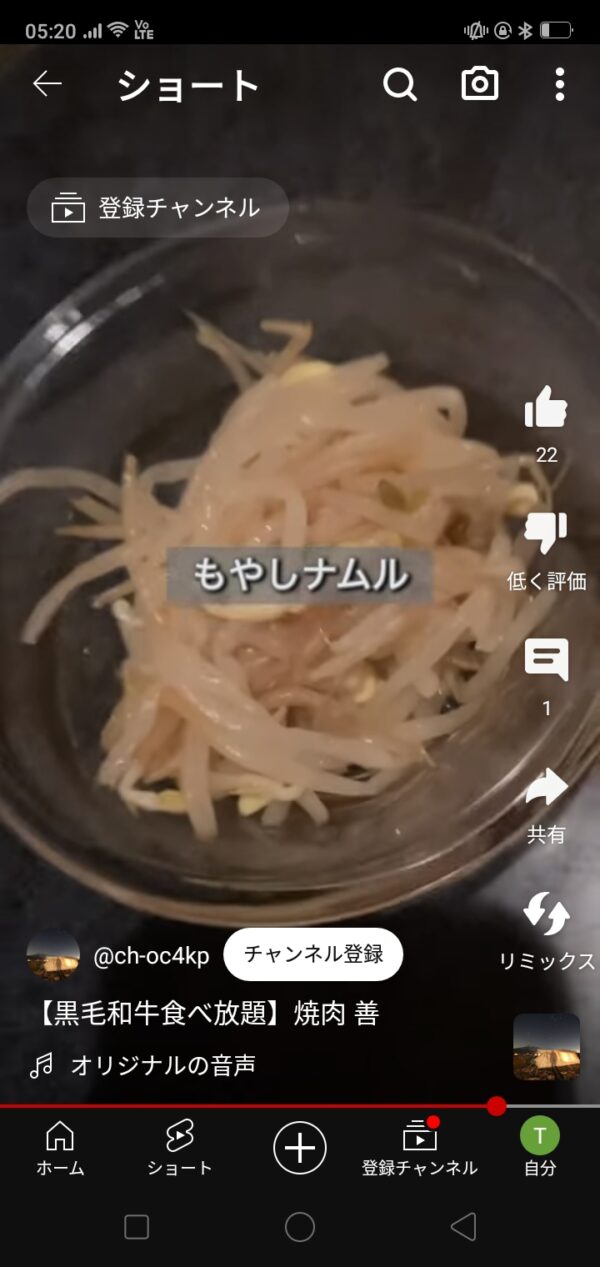Tap the plus create button
This screenshot has width=600, height=1267.
tap(300, 1147)
